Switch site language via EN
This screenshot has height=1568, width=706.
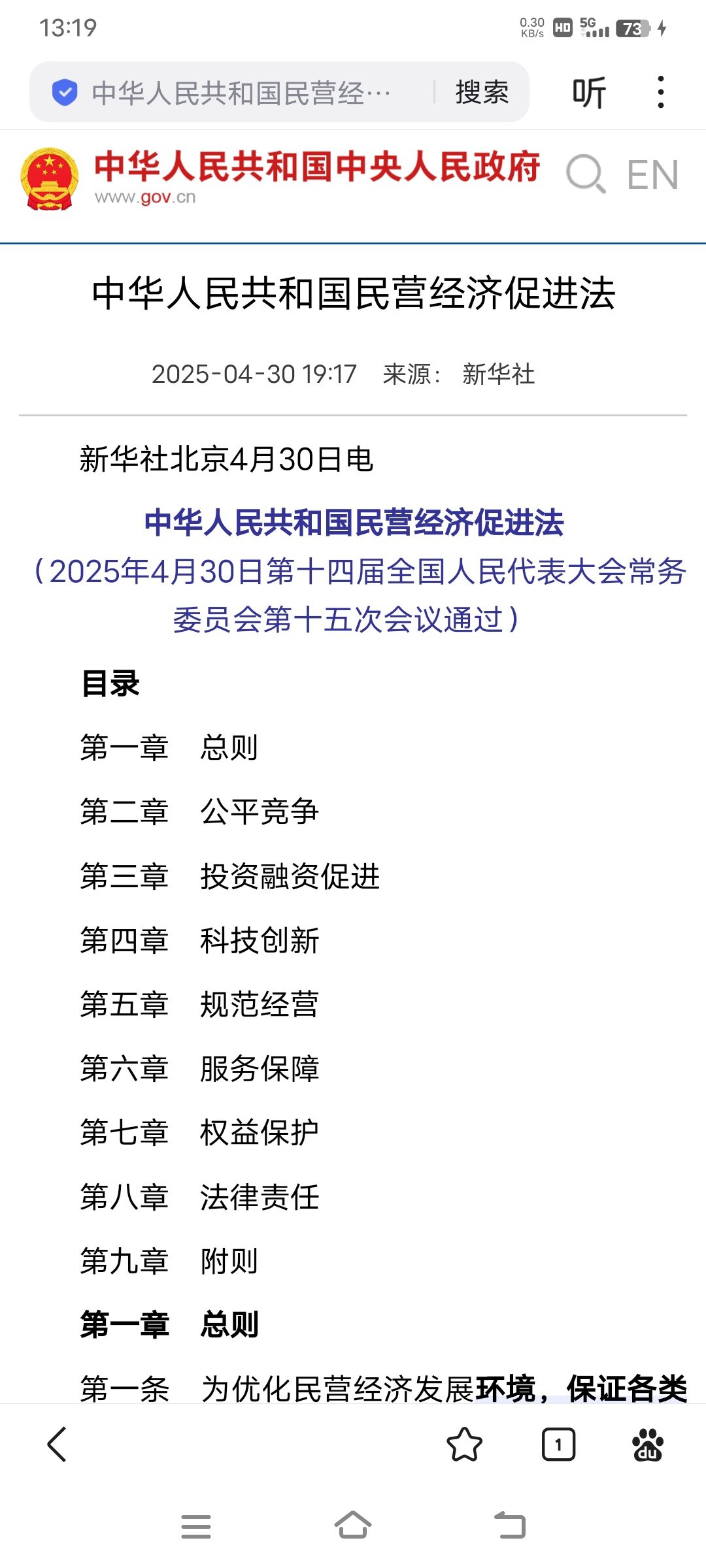click(x=652, y=175)
